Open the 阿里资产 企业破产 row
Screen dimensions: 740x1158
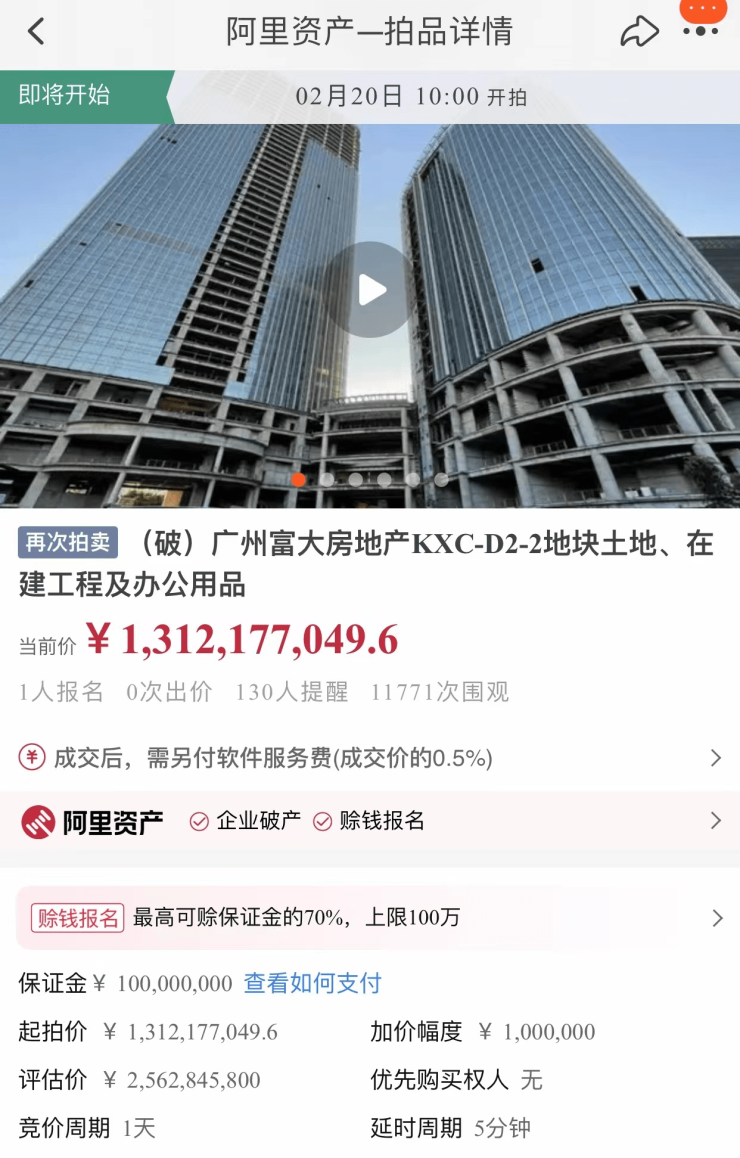click(370, 821)
